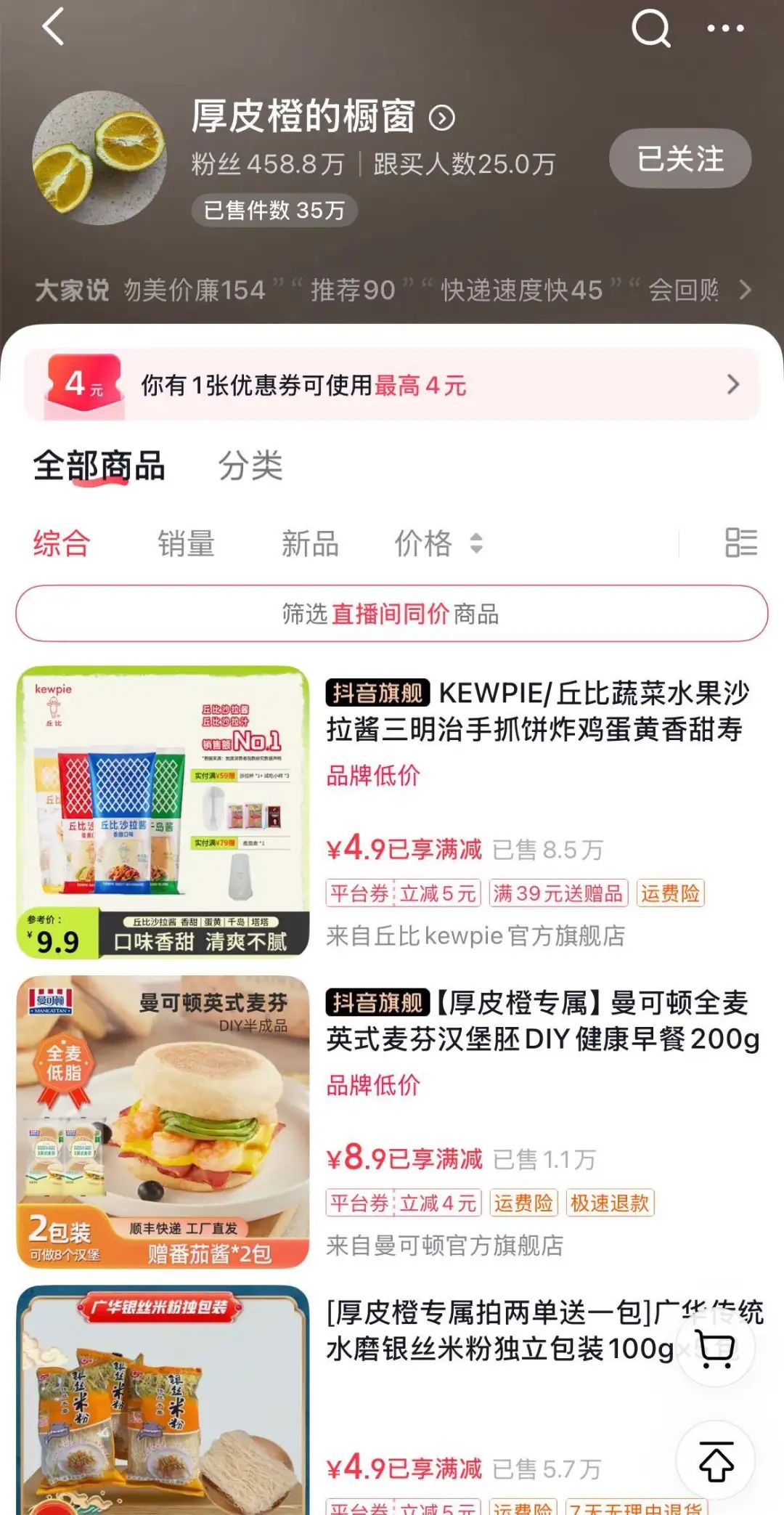
Task: Open the 4元 coupon banner
Action: coord(392,385)
